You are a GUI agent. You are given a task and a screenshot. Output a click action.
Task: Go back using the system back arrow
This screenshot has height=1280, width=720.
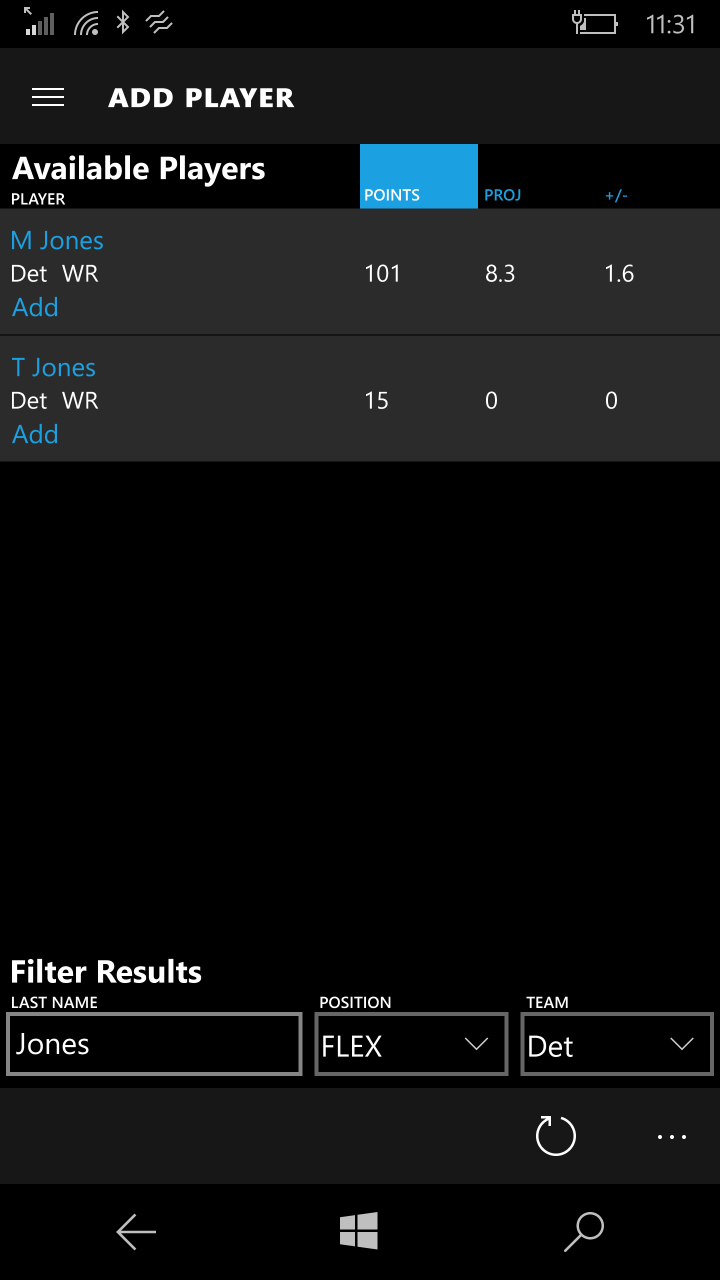[x=136, y=1232]
